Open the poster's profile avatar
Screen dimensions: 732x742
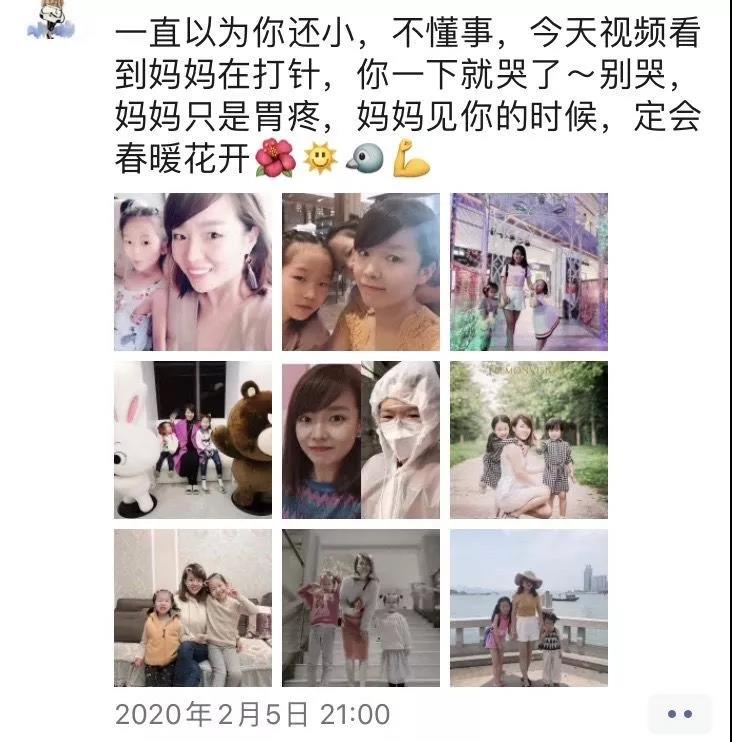coord(50,18)
